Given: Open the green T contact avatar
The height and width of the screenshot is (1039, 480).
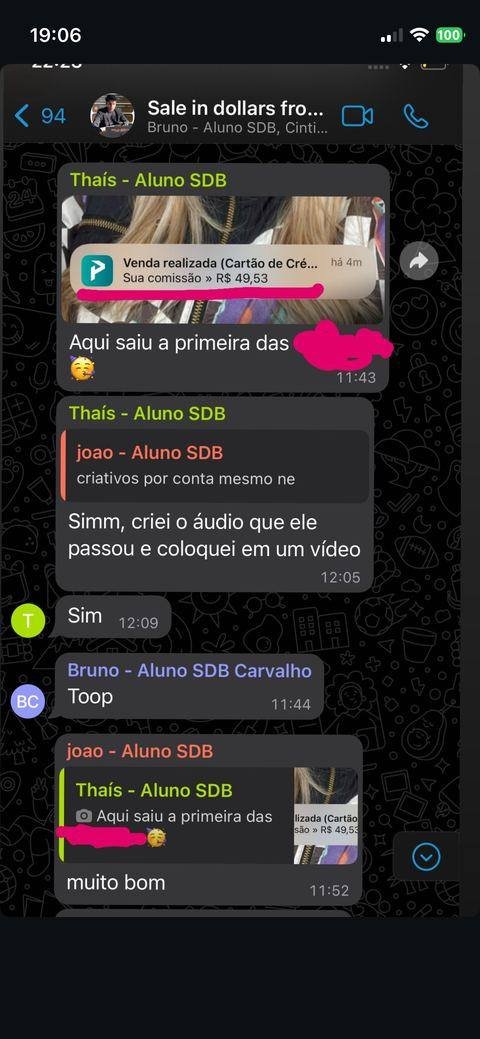Looking at the screenshot, I should click(29, 621).
